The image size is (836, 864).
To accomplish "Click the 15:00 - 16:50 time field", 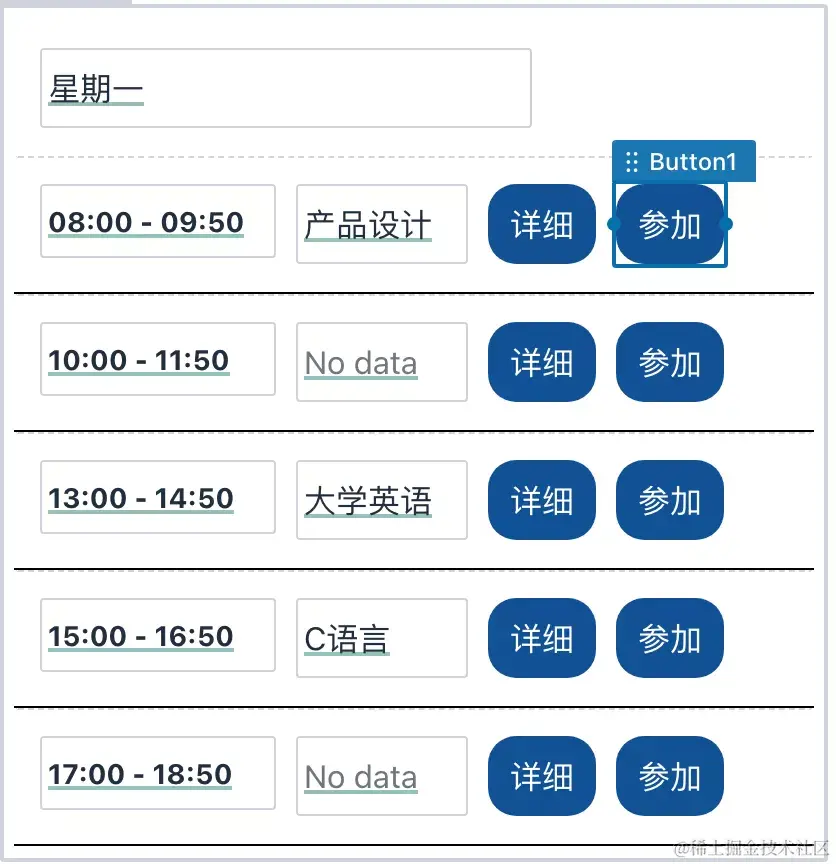I will point(157,636).
